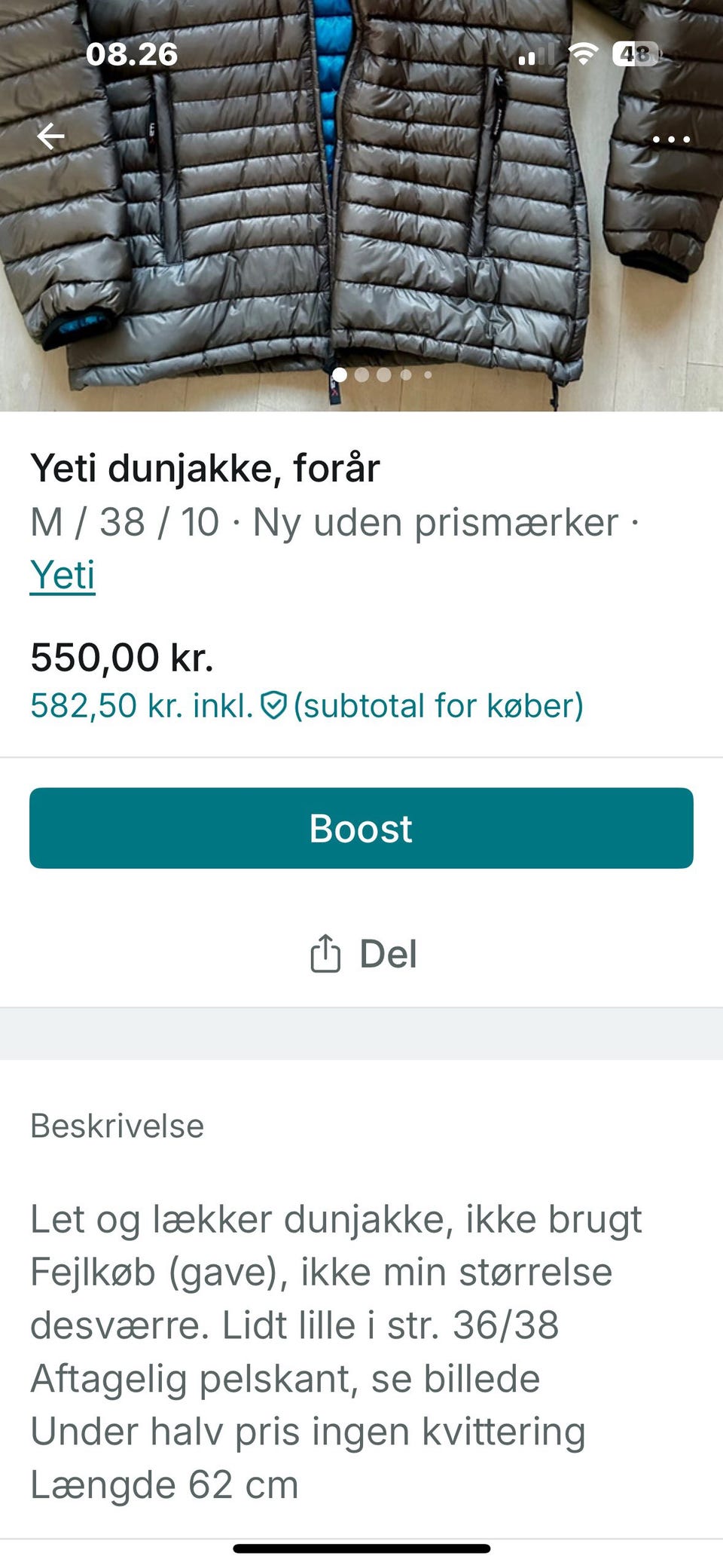The image size is (723, 1568).
Task: Open the three-dot overflow menu
Action: coord(670,139)
